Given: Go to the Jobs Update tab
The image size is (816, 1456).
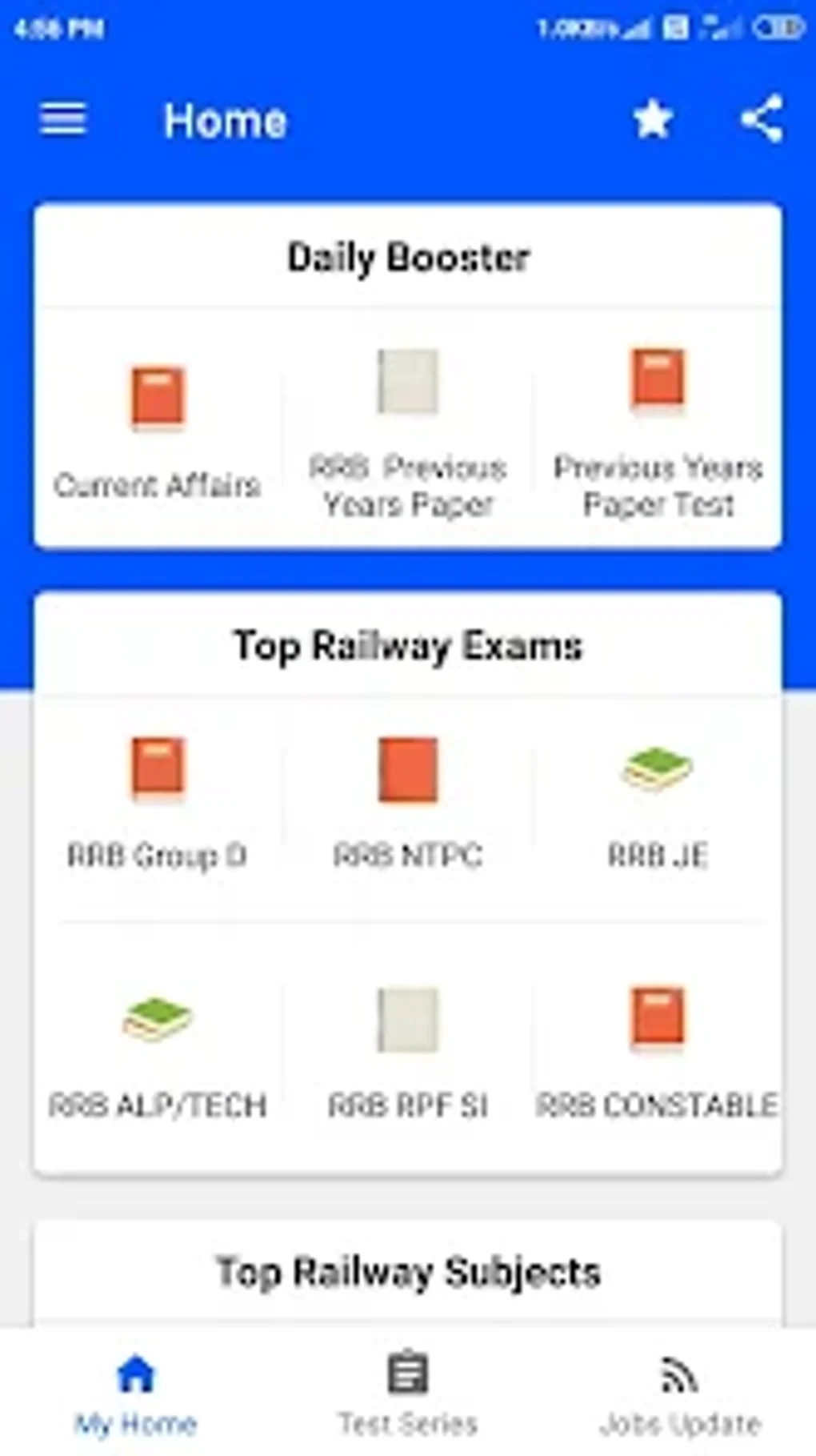Looking at the screenshot, I should pos(680,1393).
